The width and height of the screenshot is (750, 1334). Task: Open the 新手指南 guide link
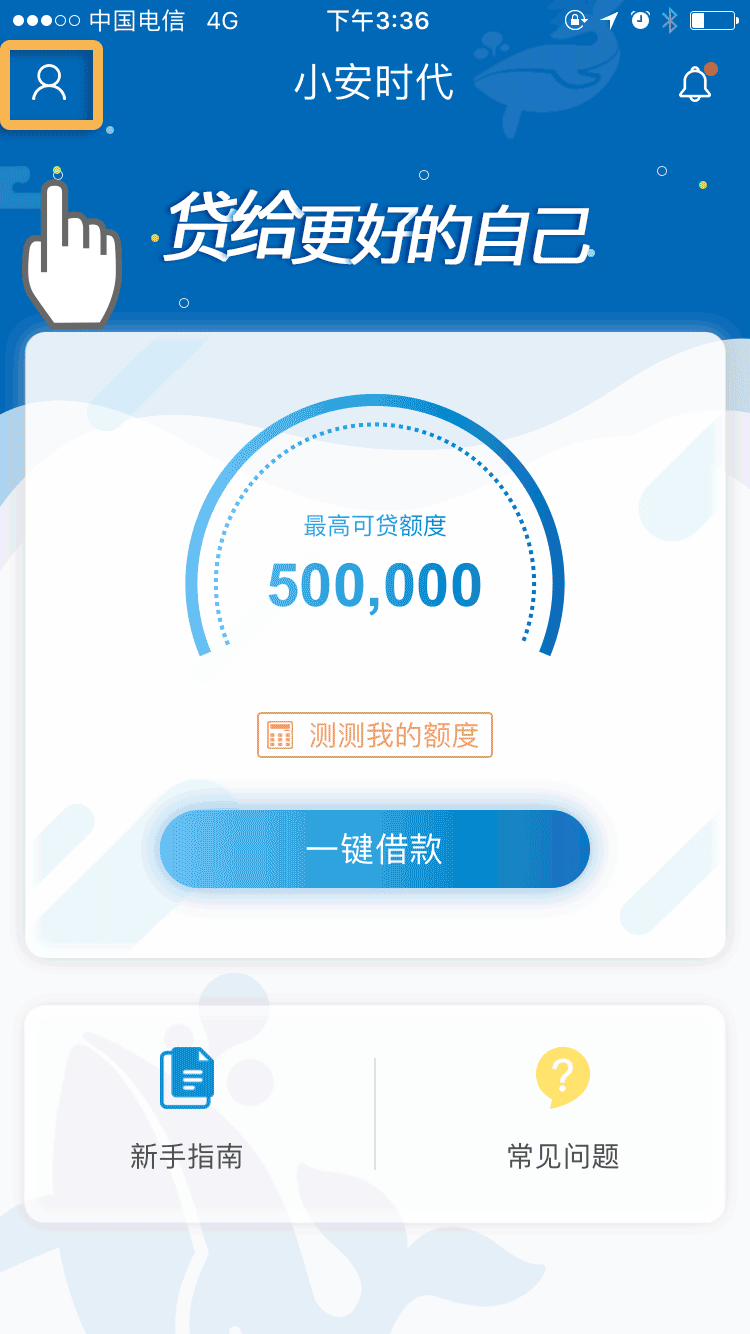tap(186, 1156)
